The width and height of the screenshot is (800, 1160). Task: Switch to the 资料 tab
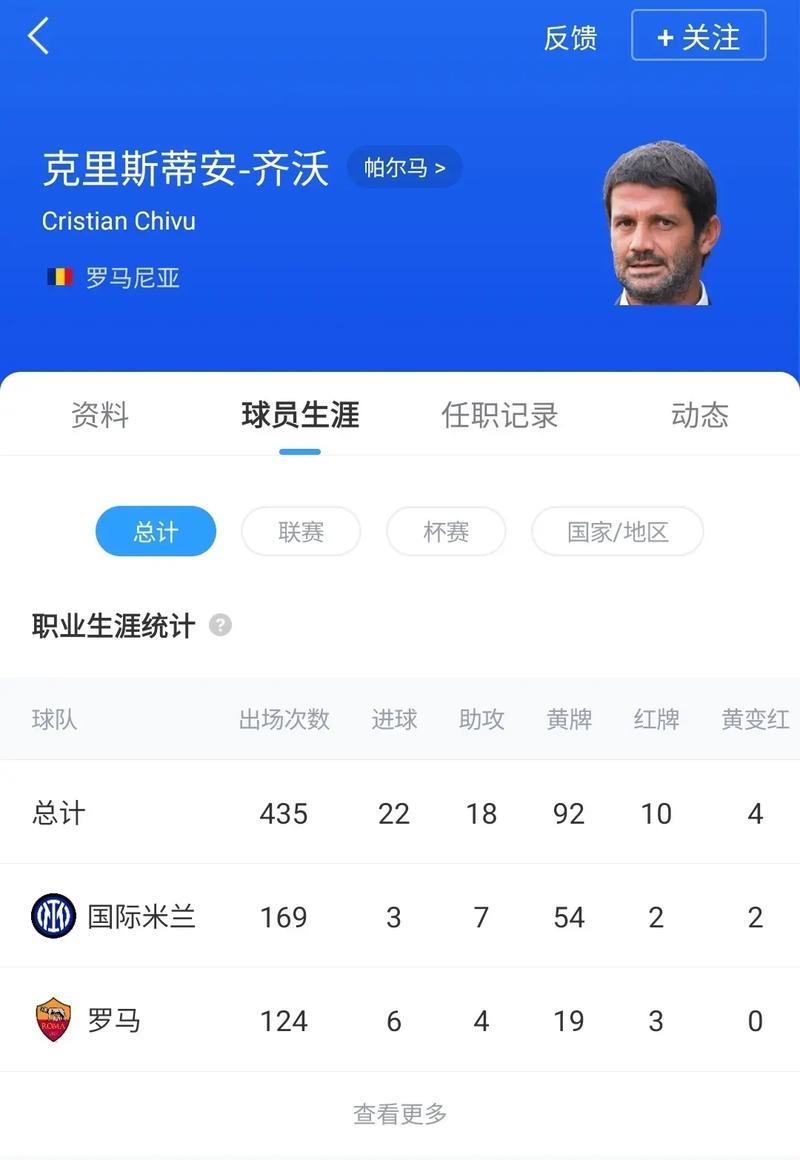tap(98, 415)
